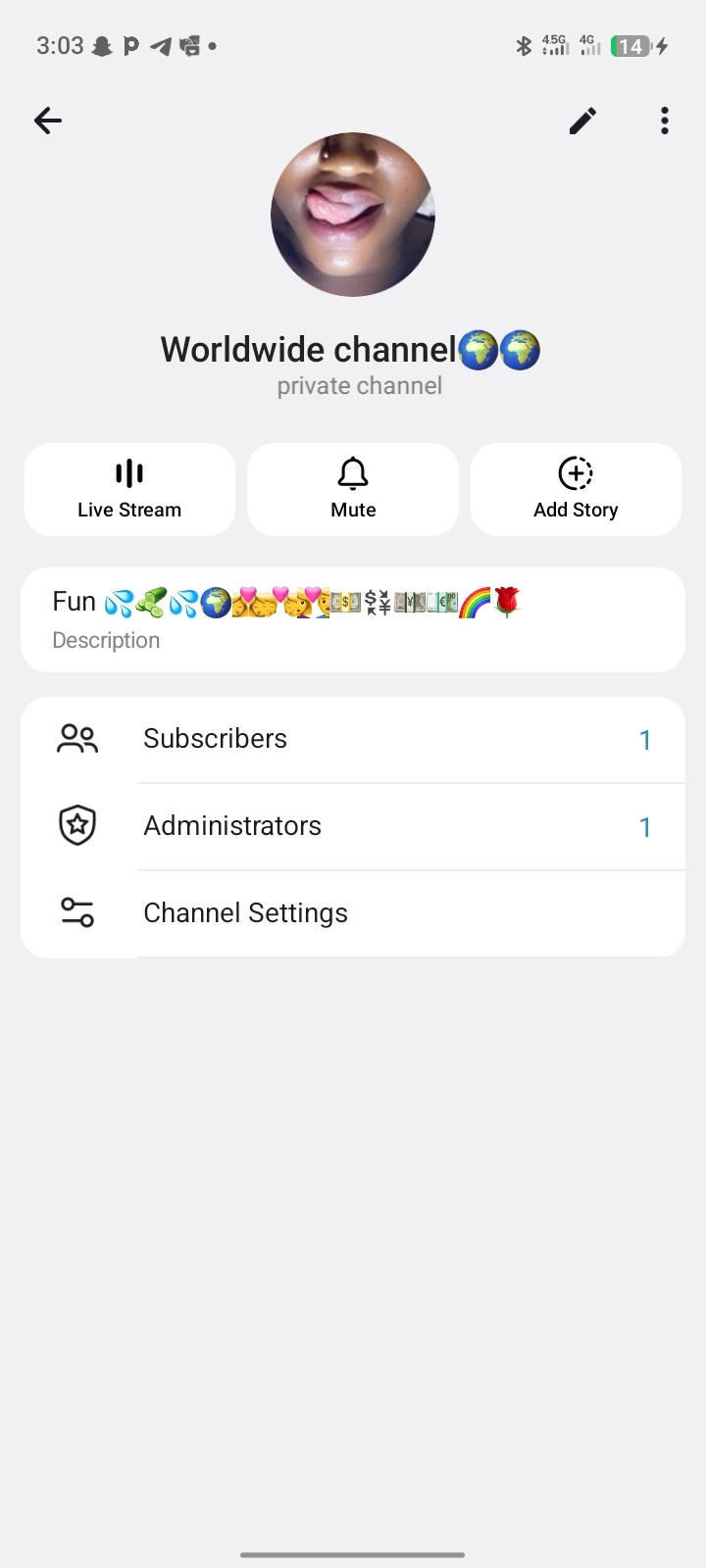Start a Live Stream
Image resolution: width=706 pixels, height=1568 pixels.
(129, 489)
